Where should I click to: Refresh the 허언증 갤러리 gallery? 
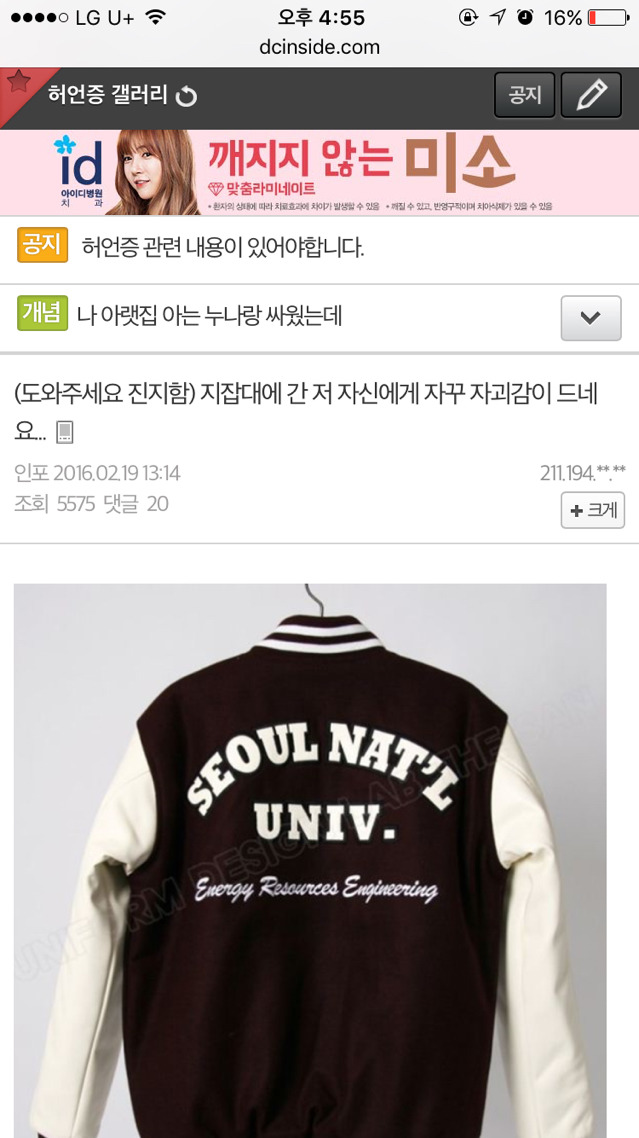(187, 96)
